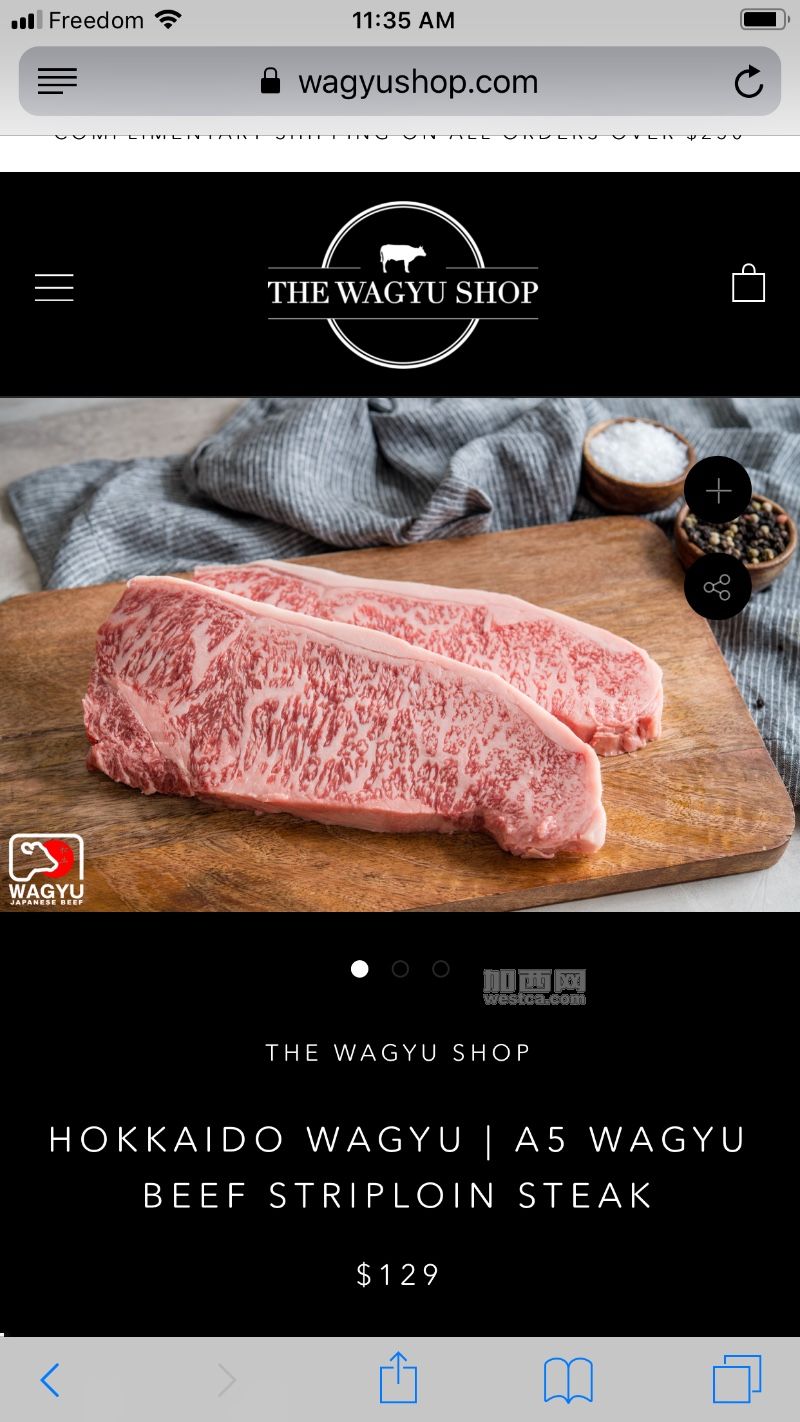Open Safari reader view icon
Image resolution: width=800 pixels, height=1422 pixels.
(57, 82)
